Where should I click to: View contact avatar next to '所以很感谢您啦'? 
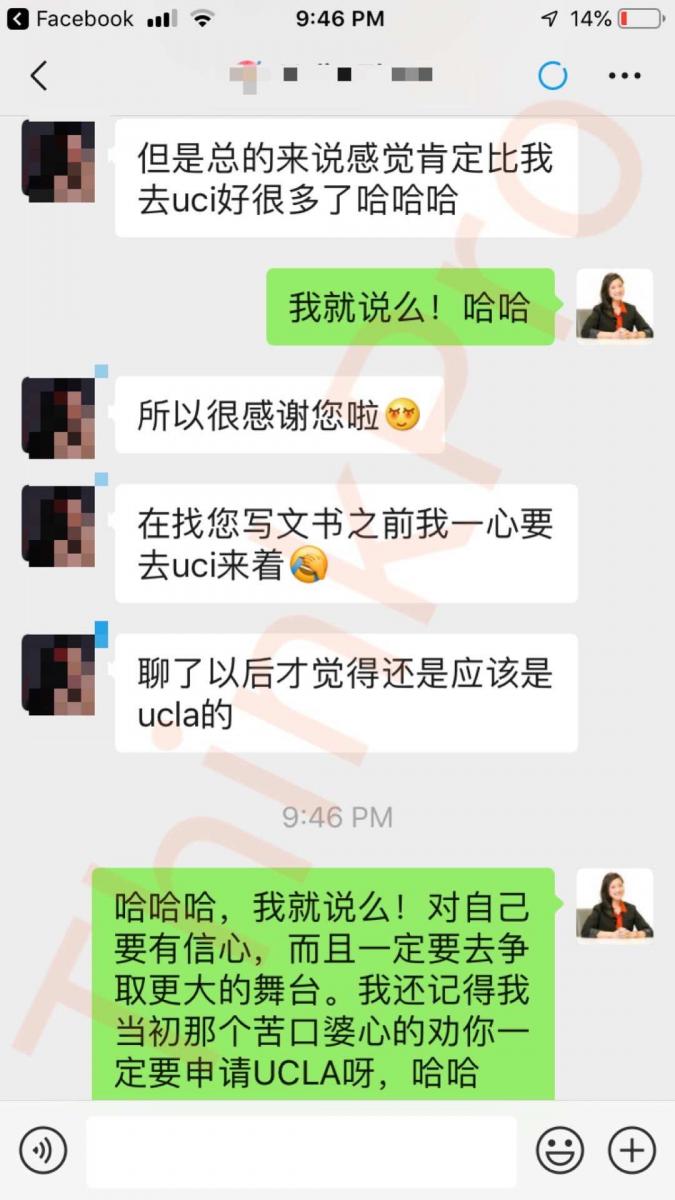[x=58, y=418]
